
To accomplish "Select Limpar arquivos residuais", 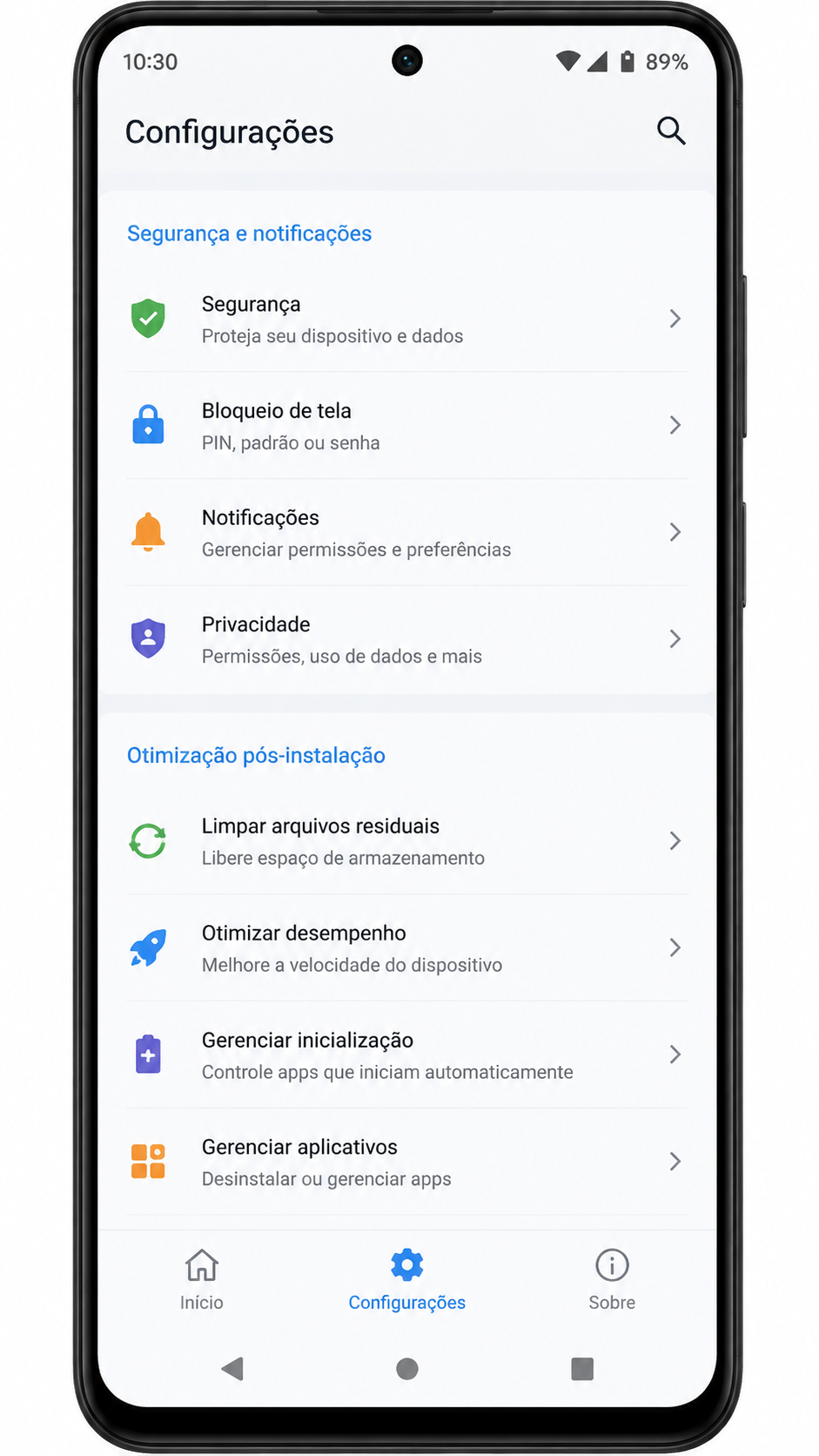I will 407,841.
